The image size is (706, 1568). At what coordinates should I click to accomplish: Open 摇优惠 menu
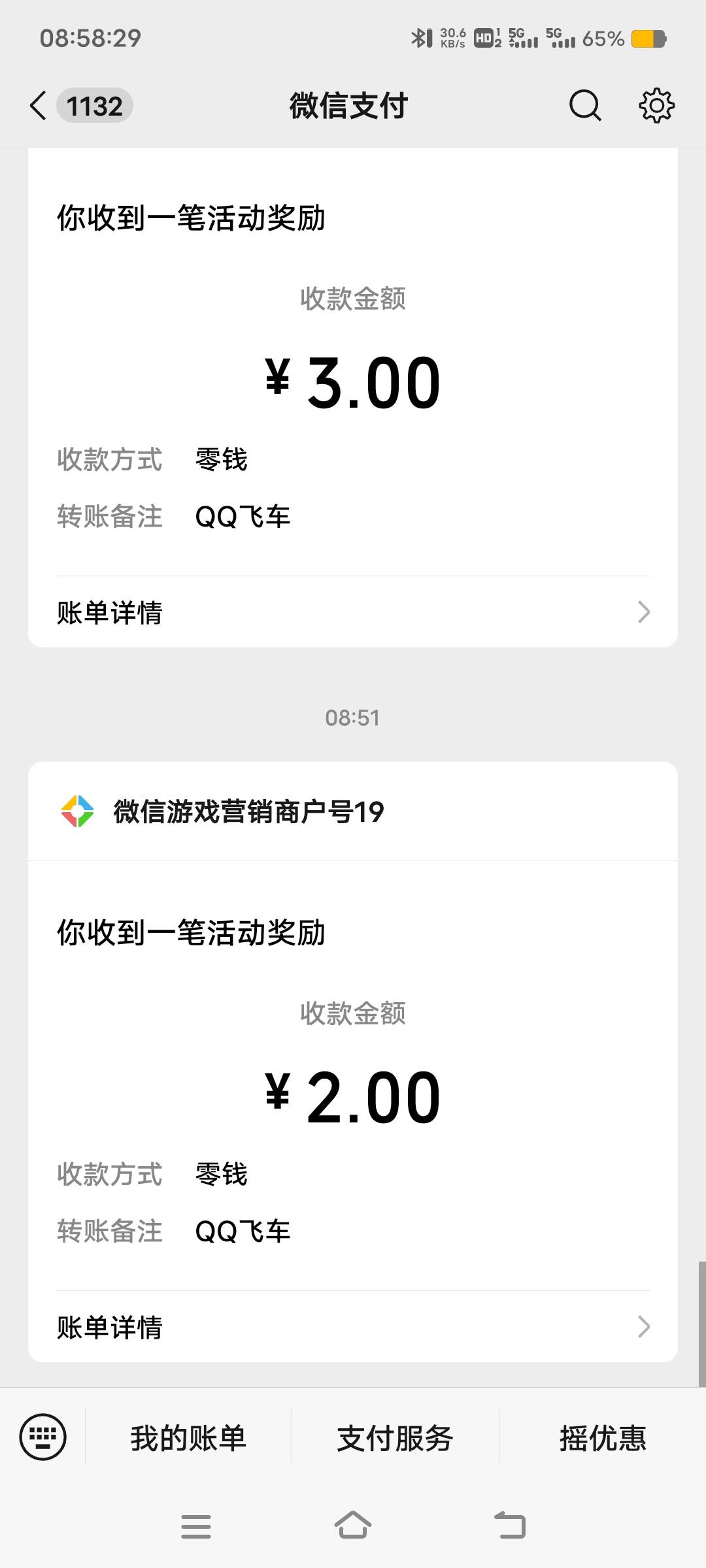click(x=603, y=1438)
